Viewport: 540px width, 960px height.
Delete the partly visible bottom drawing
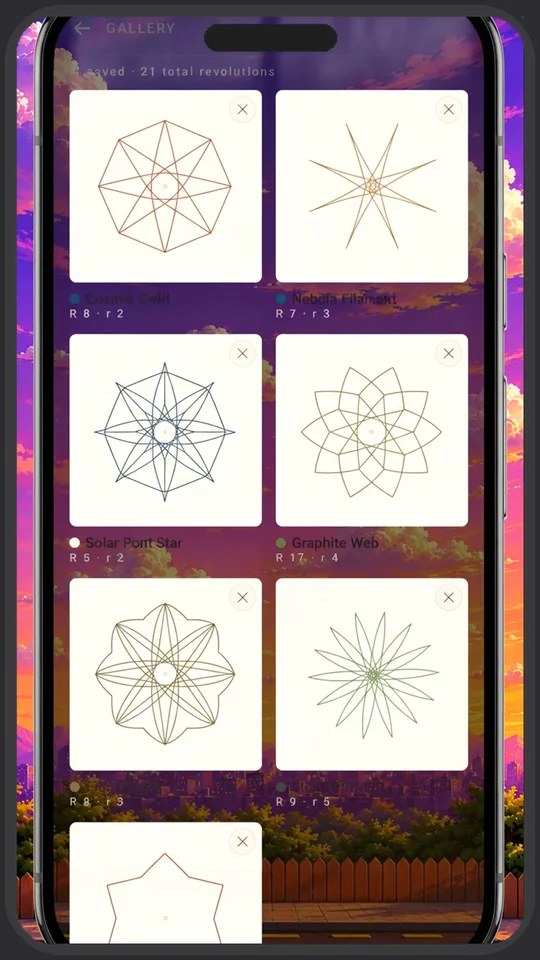tap(242, 841)
